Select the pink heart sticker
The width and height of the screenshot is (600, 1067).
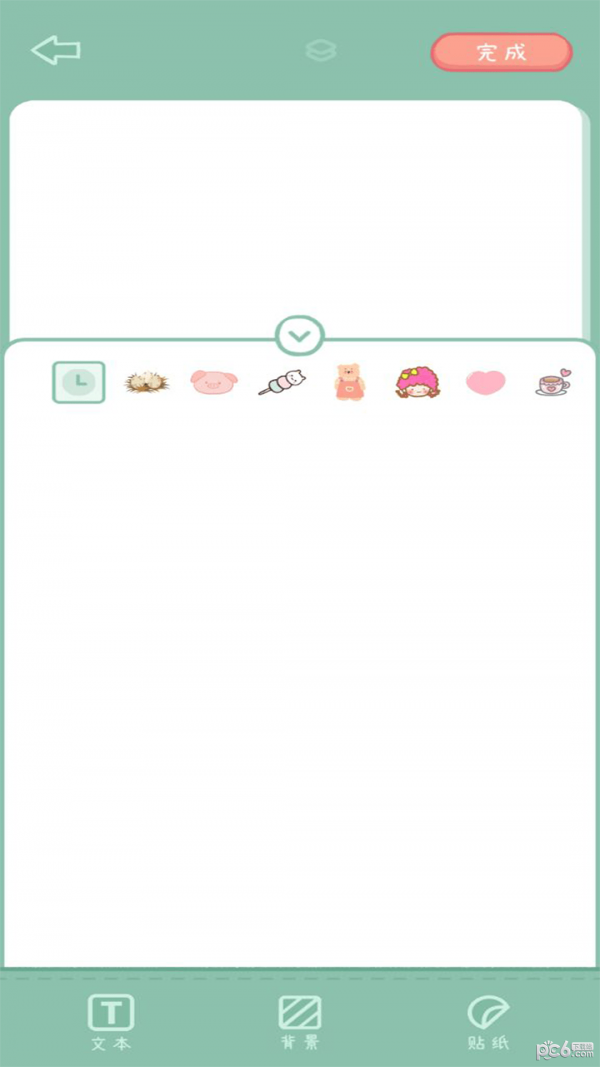coord(486,382)
